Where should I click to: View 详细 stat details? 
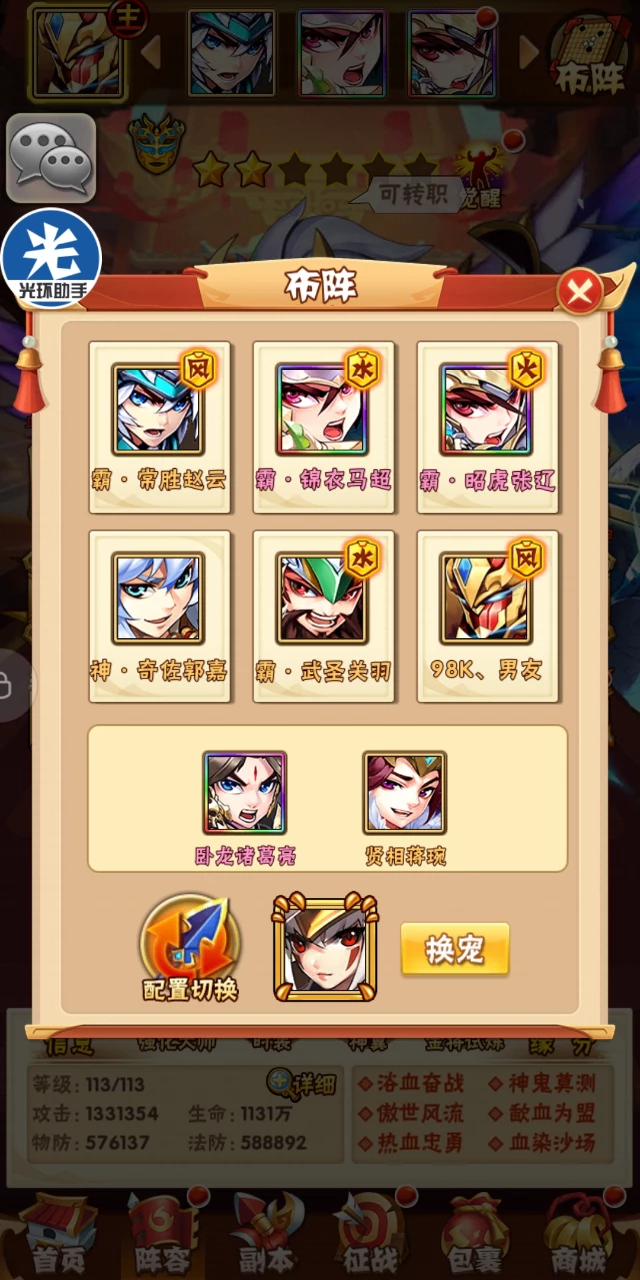(301, 1083)
